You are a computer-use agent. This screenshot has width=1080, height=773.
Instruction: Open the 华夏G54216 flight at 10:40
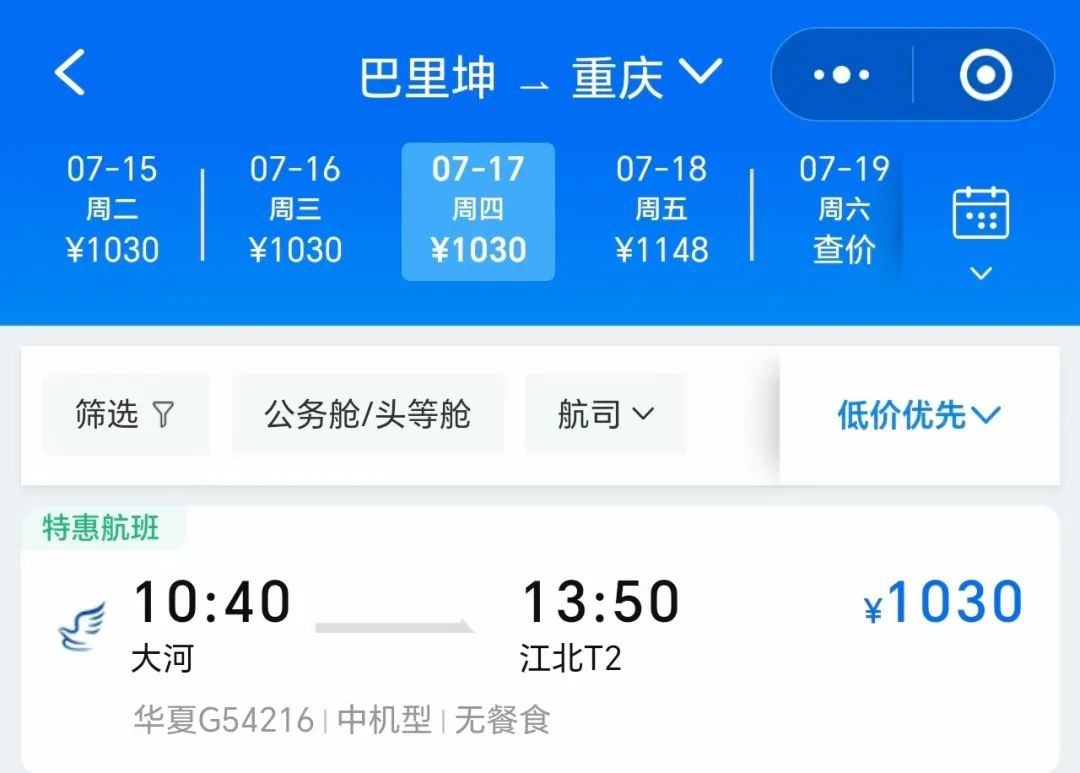coord(540,640)
